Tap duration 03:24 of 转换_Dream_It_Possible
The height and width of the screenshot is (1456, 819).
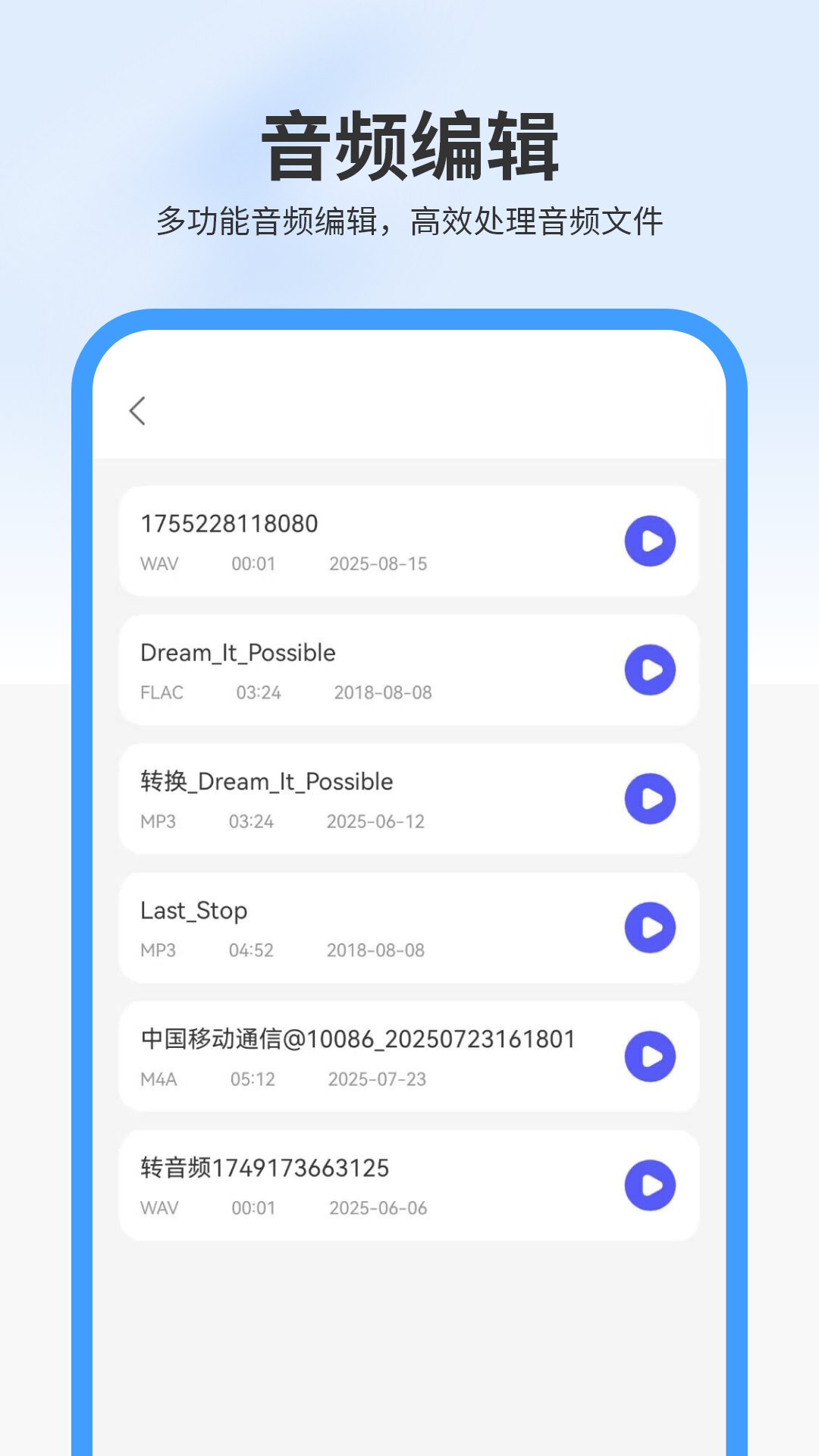click(253, 821)
